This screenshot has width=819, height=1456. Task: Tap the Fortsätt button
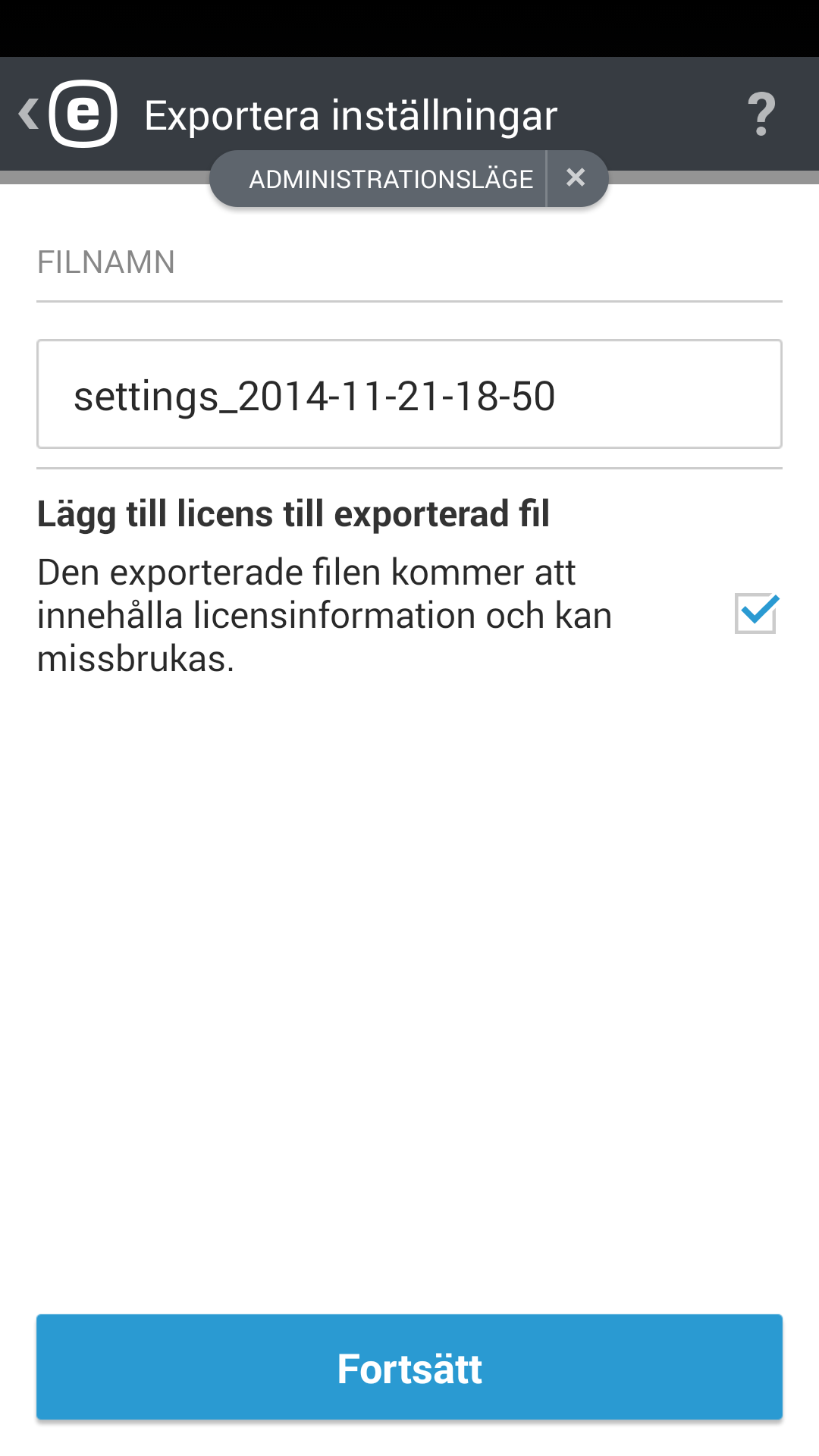click(x=409, y=1367)
